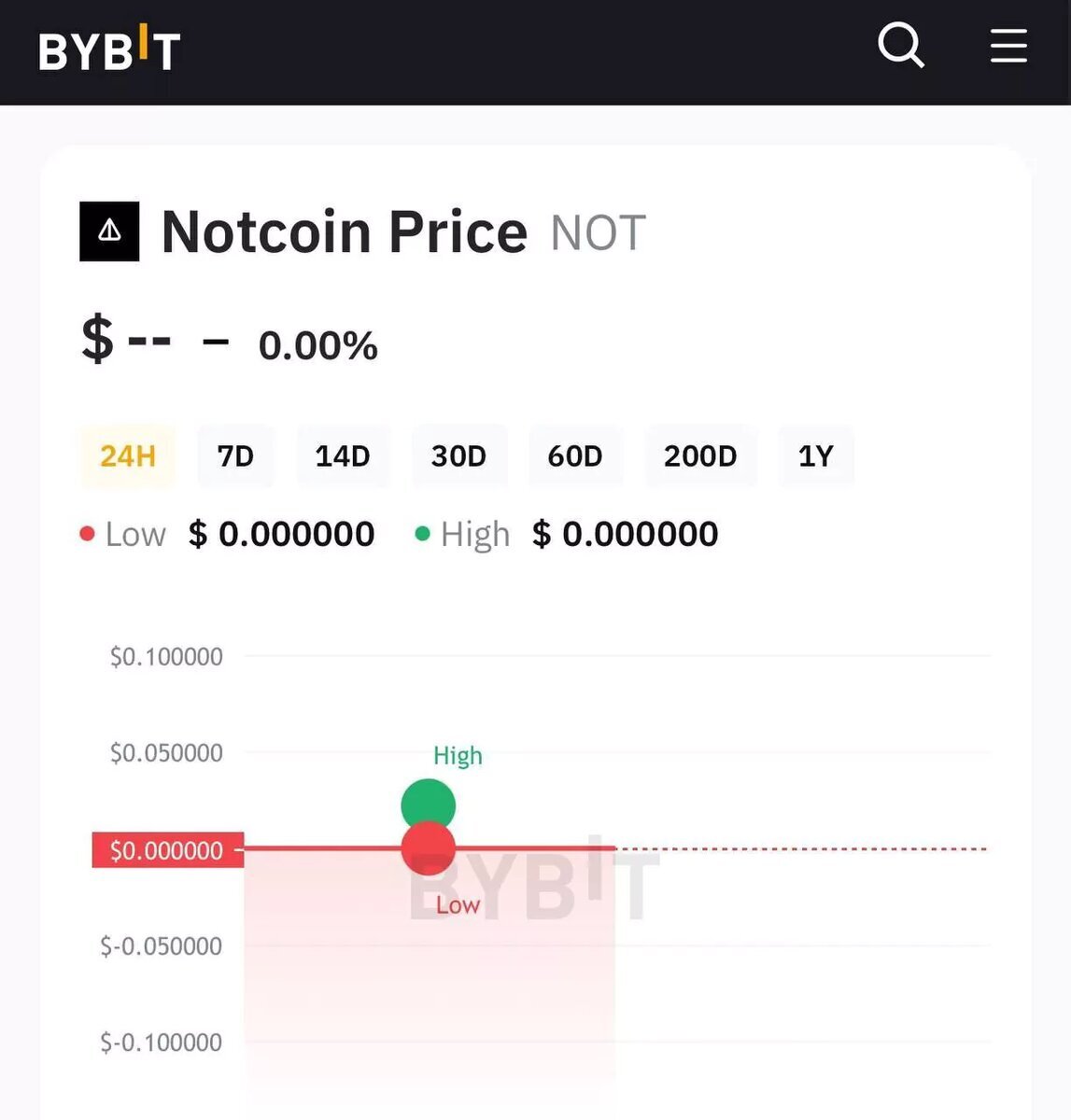The image size is (1071, 1120).
Task: Show the 30D price chart
Action: pyautogui.click(x=458, y=456)
